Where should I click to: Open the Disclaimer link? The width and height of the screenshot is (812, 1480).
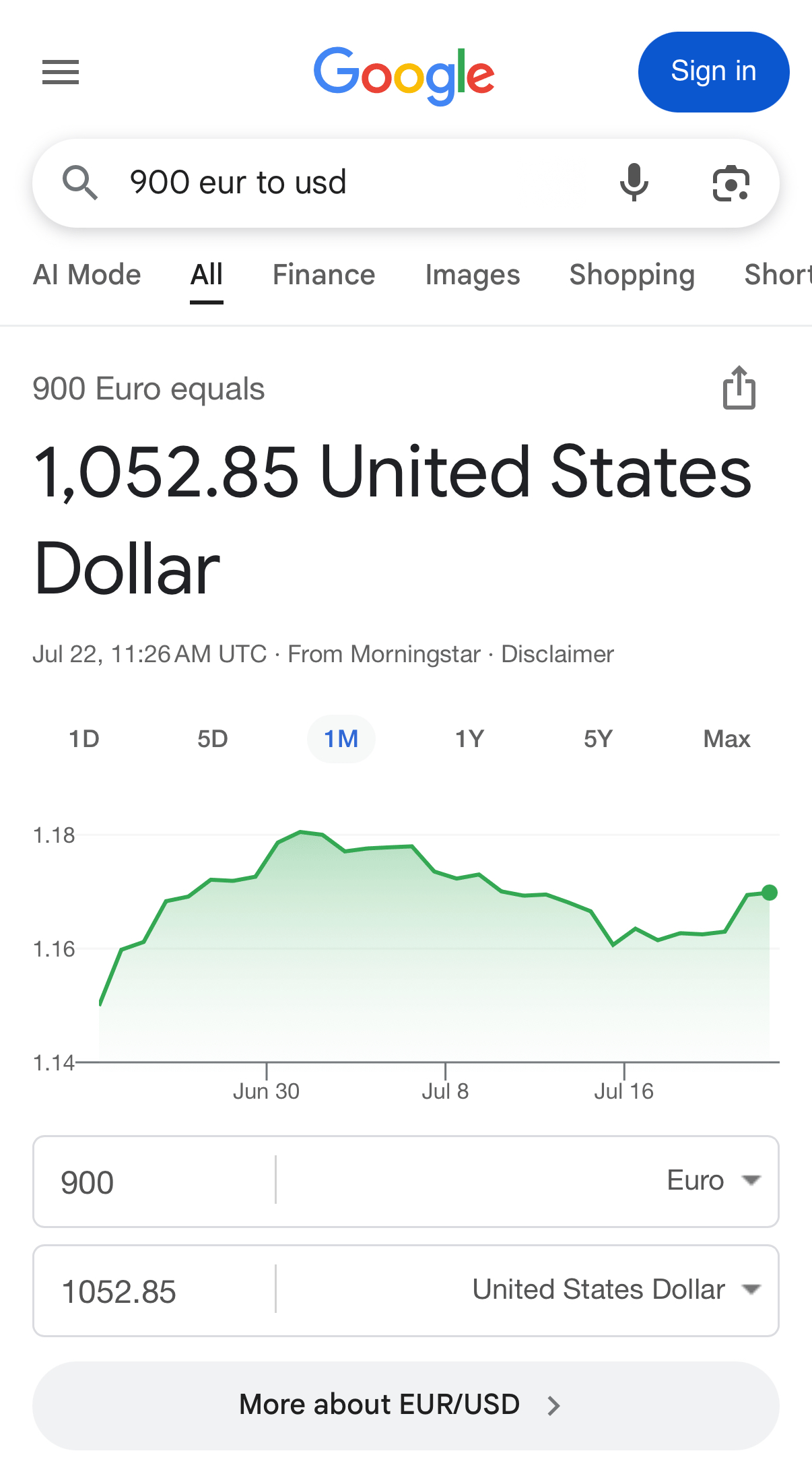(x=557, y=653)
